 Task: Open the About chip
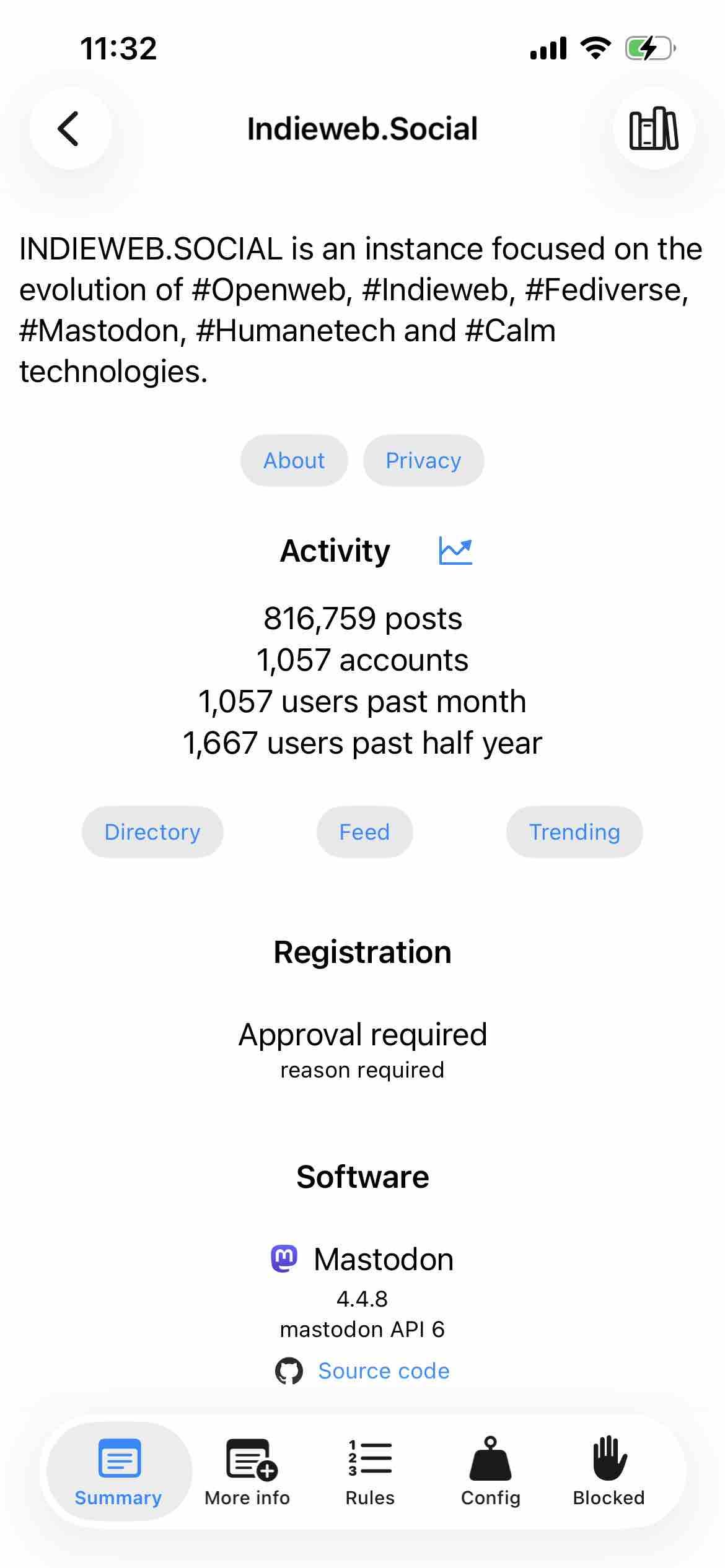click(294, 461)
